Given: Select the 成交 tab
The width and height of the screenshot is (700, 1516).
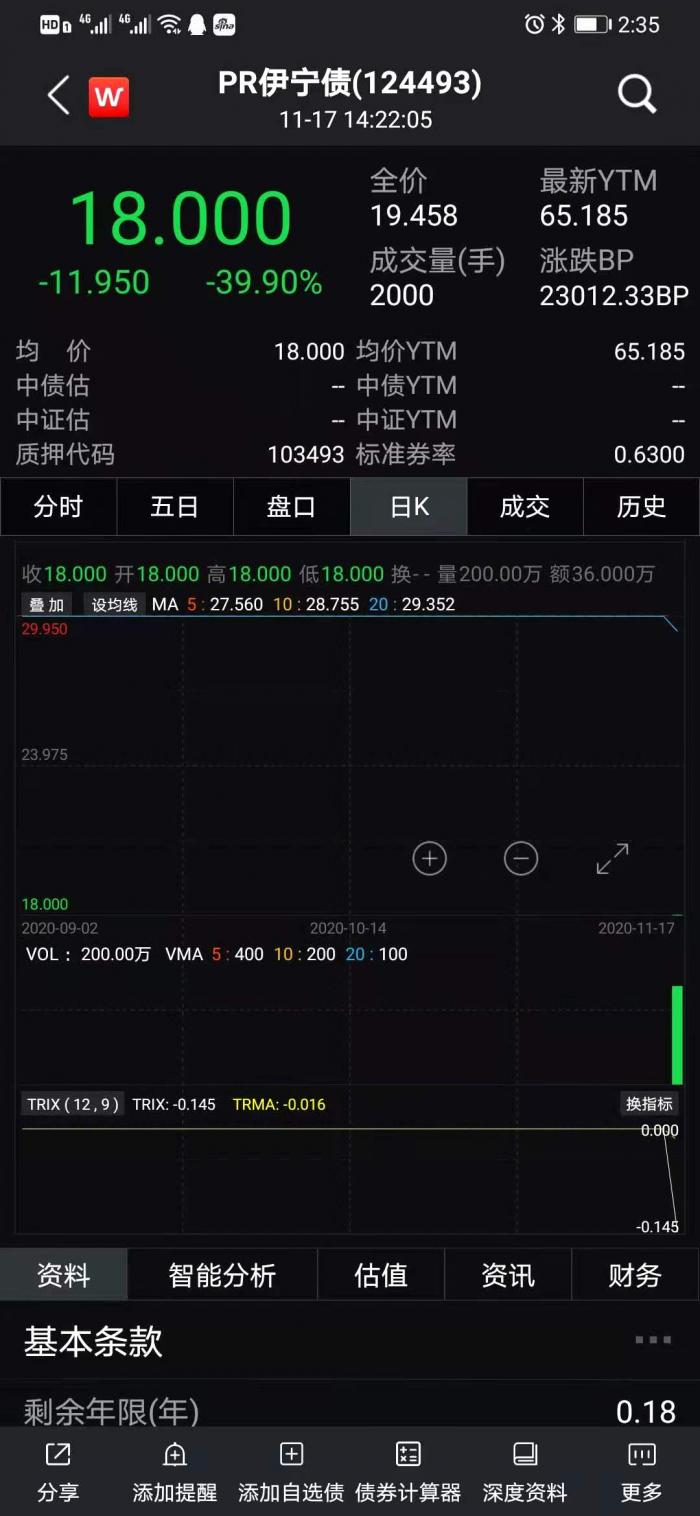Looking at the screenshot, I should tap(525, 507).
